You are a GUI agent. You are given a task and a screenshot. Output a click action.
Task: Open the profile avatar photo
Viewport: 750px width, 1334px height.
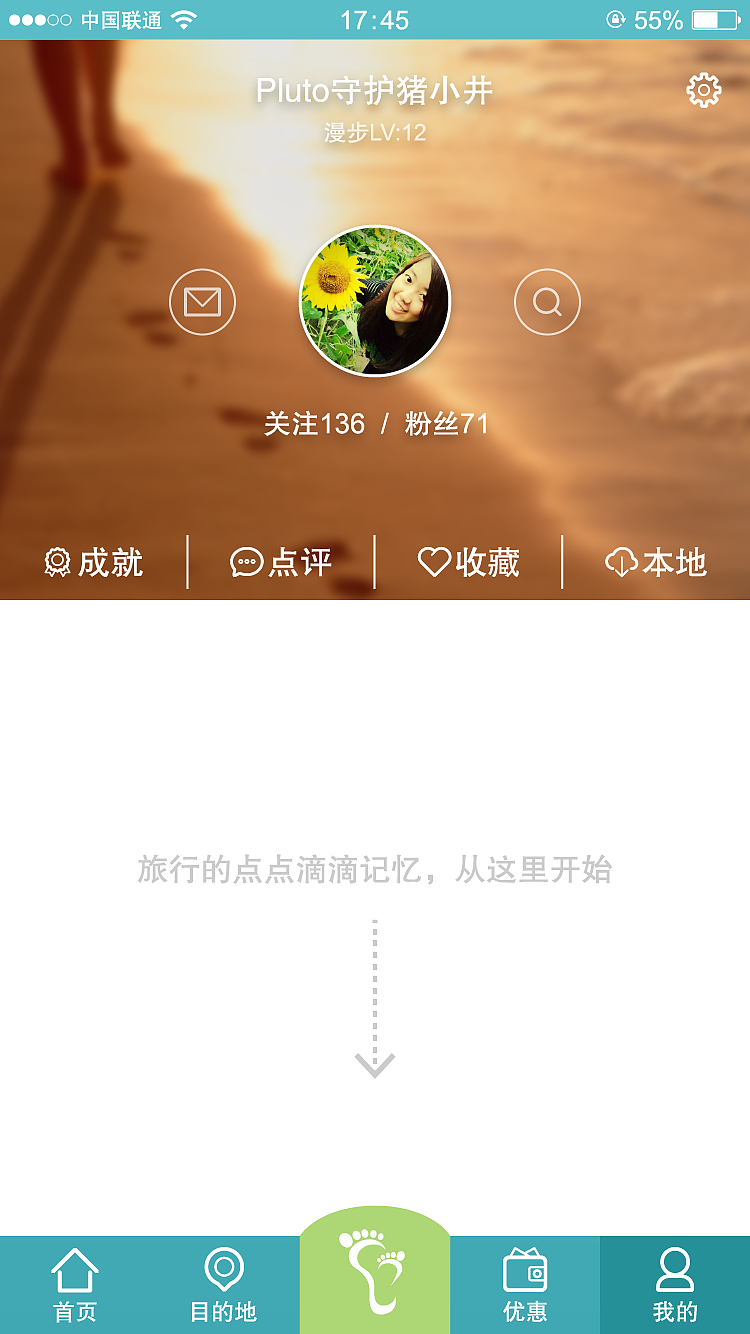[375, 301]
